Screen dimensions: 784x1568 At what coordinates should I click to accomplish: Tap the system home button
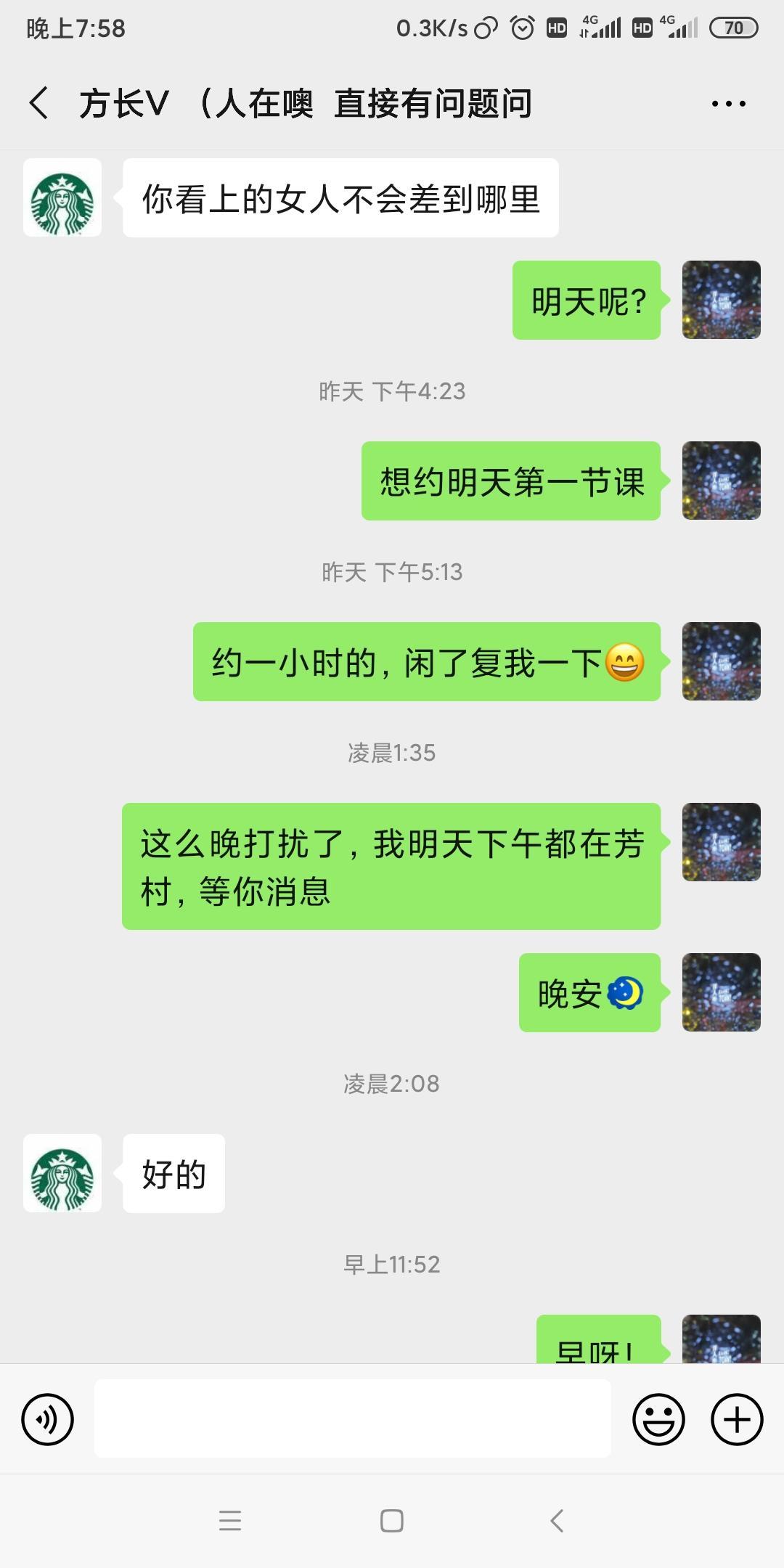392,1521
